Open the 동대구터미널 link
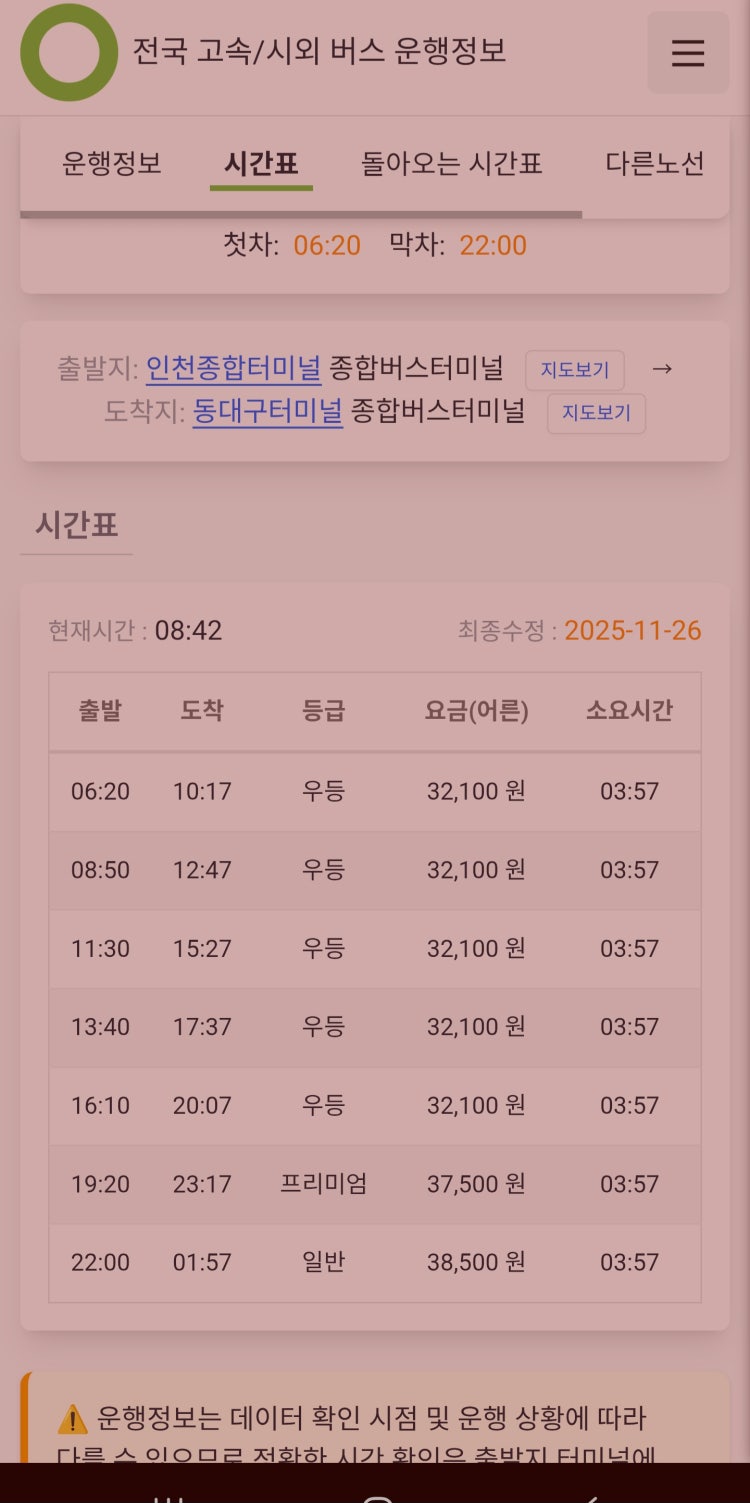Image resolution: width=750 pixels, height=1503 pixels. [267, 411]
